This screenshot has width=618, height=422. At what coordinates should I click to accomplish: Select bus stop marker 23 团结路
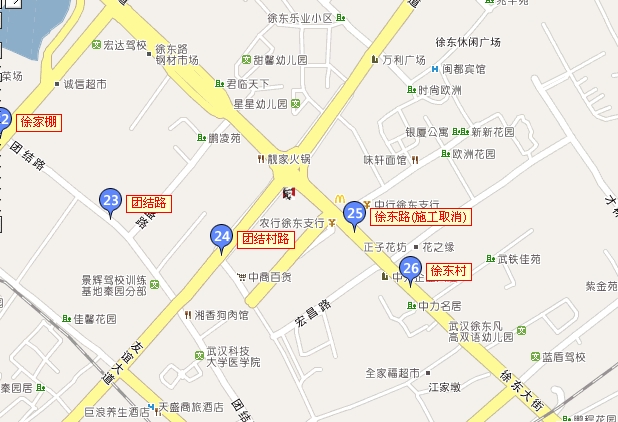[x=111, y=200]
